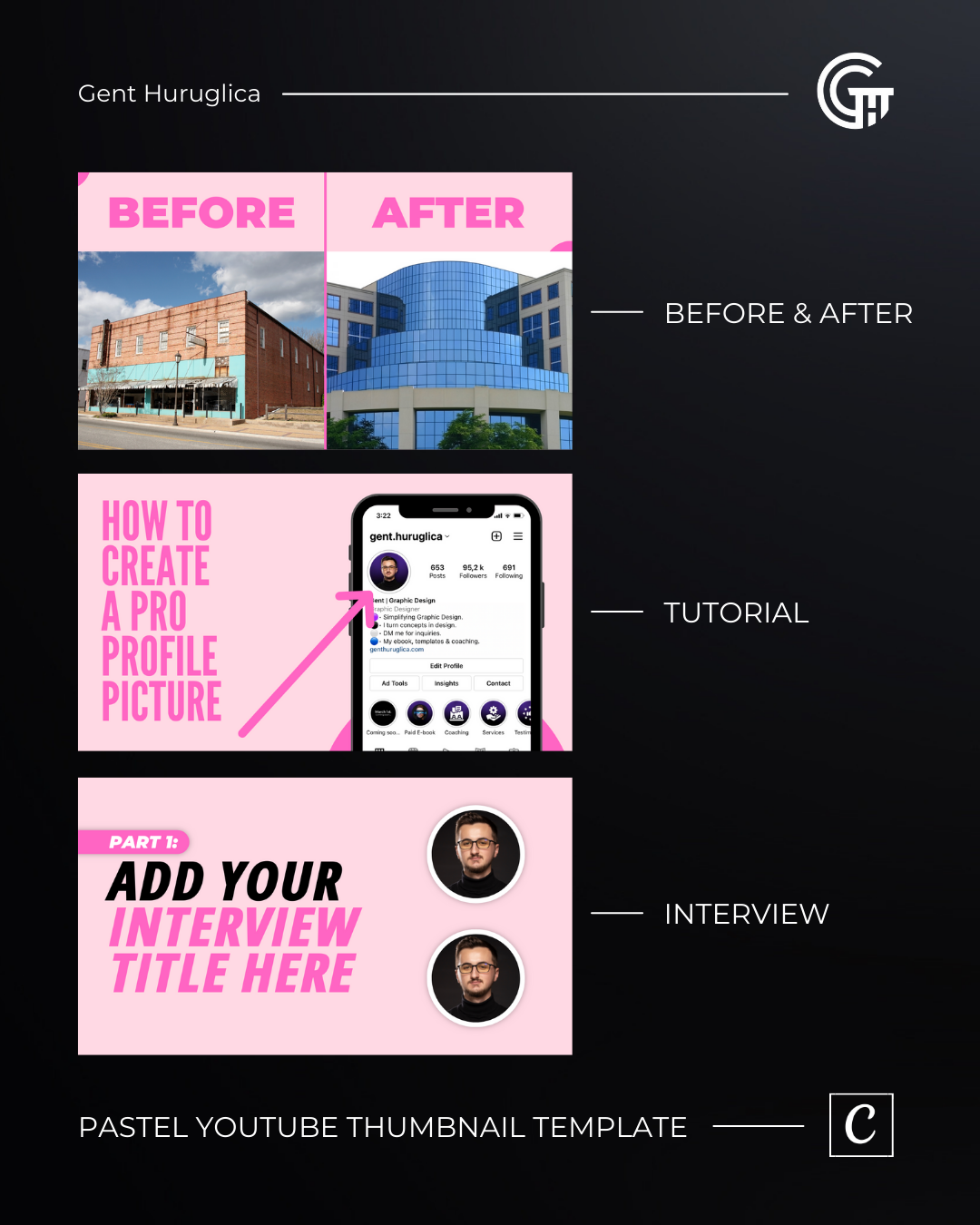Open the Paid E-book highlight
This screenshot has height=1225, width=980.
[419, 715]
